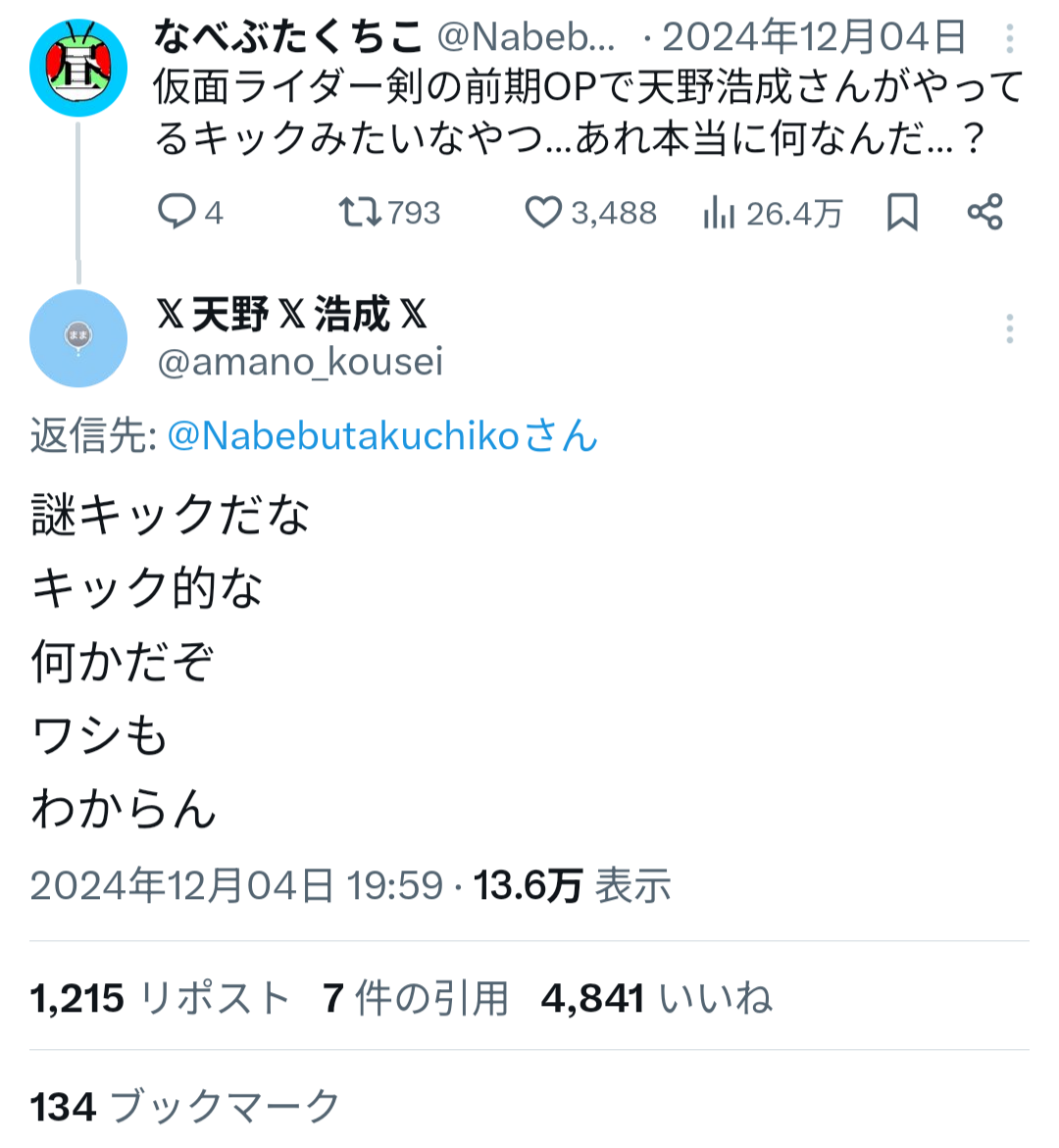1059x1148 pixels.
Task: Open overflow menu on 天野浩成's reply
Action: pos(1009,328)
